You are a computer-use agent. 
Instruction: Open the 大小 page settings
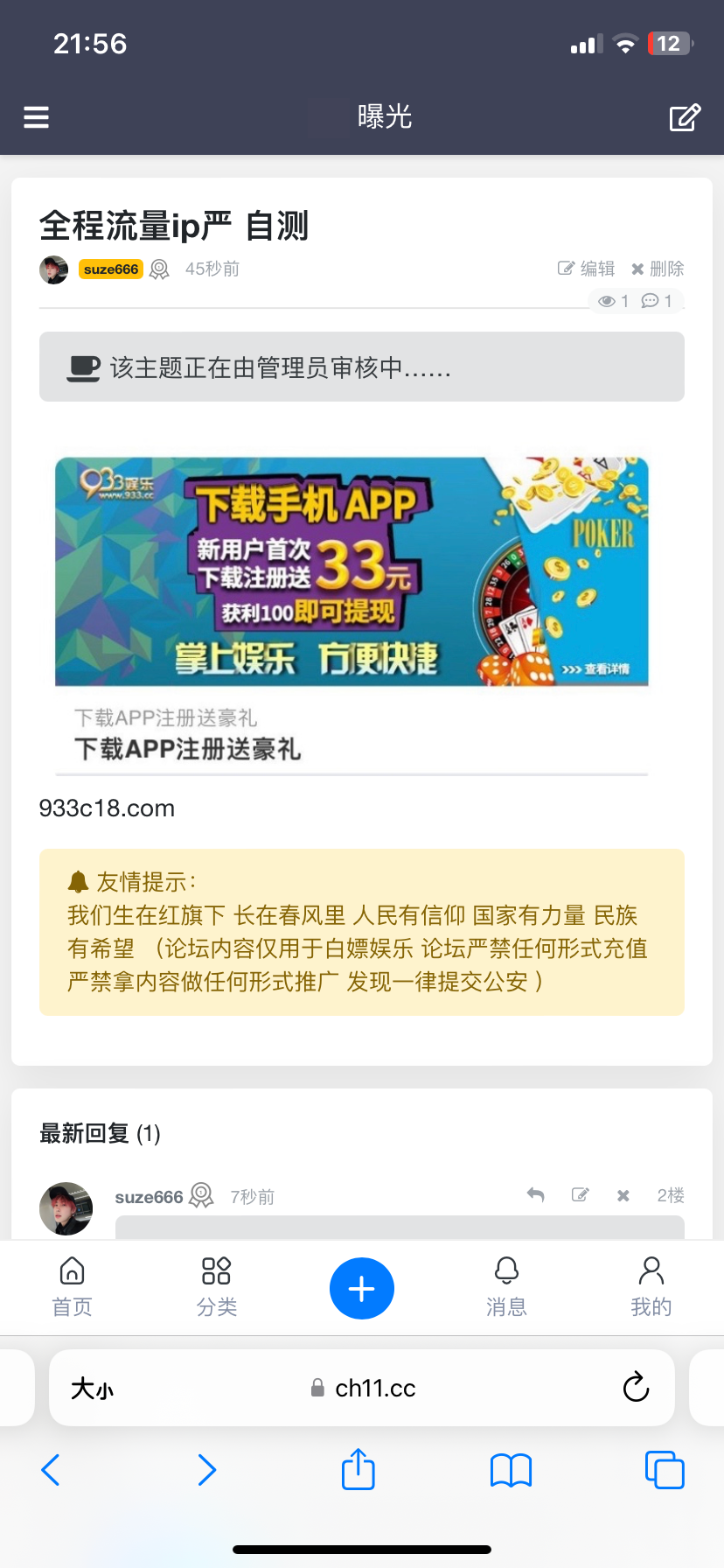coord(92,1389)
